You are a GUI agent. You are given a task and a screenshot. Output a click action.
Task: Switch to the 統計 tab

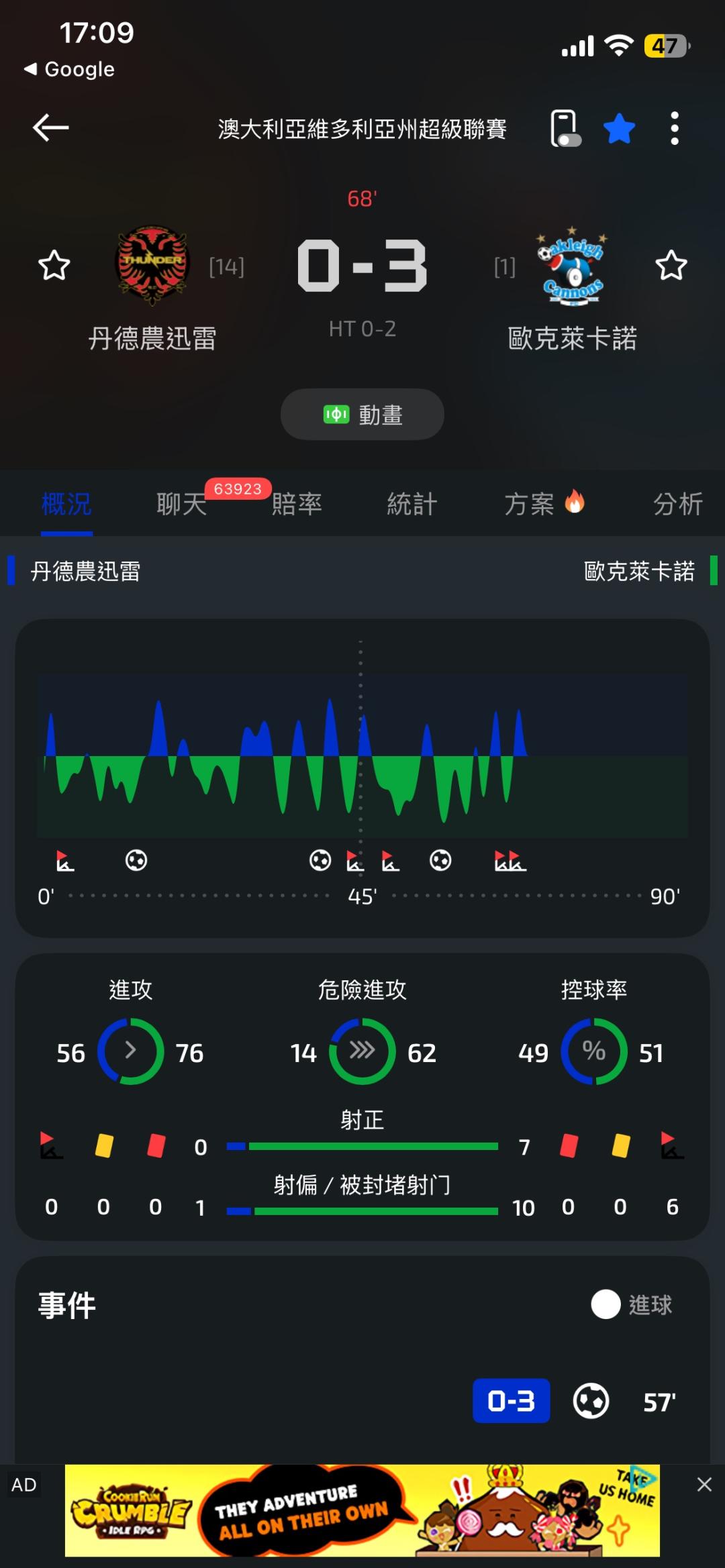[x=412, y=504]
